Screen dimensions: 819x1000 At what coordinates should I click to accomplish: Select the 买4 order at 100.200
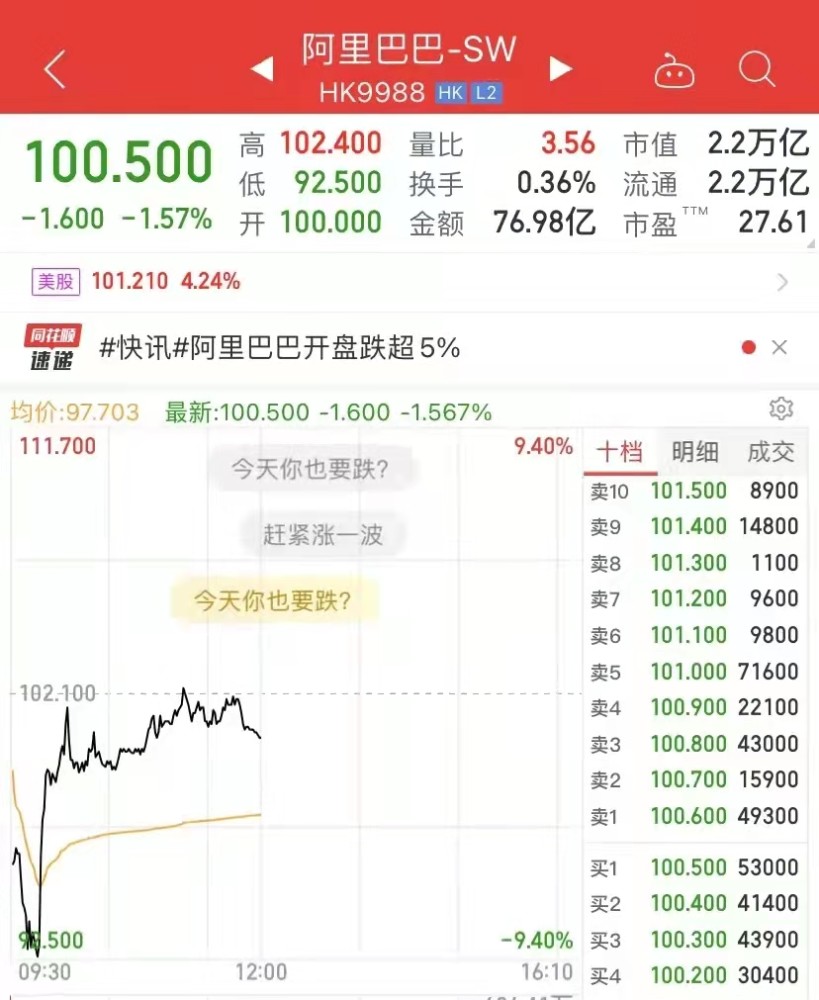click(x=694, y=975)
